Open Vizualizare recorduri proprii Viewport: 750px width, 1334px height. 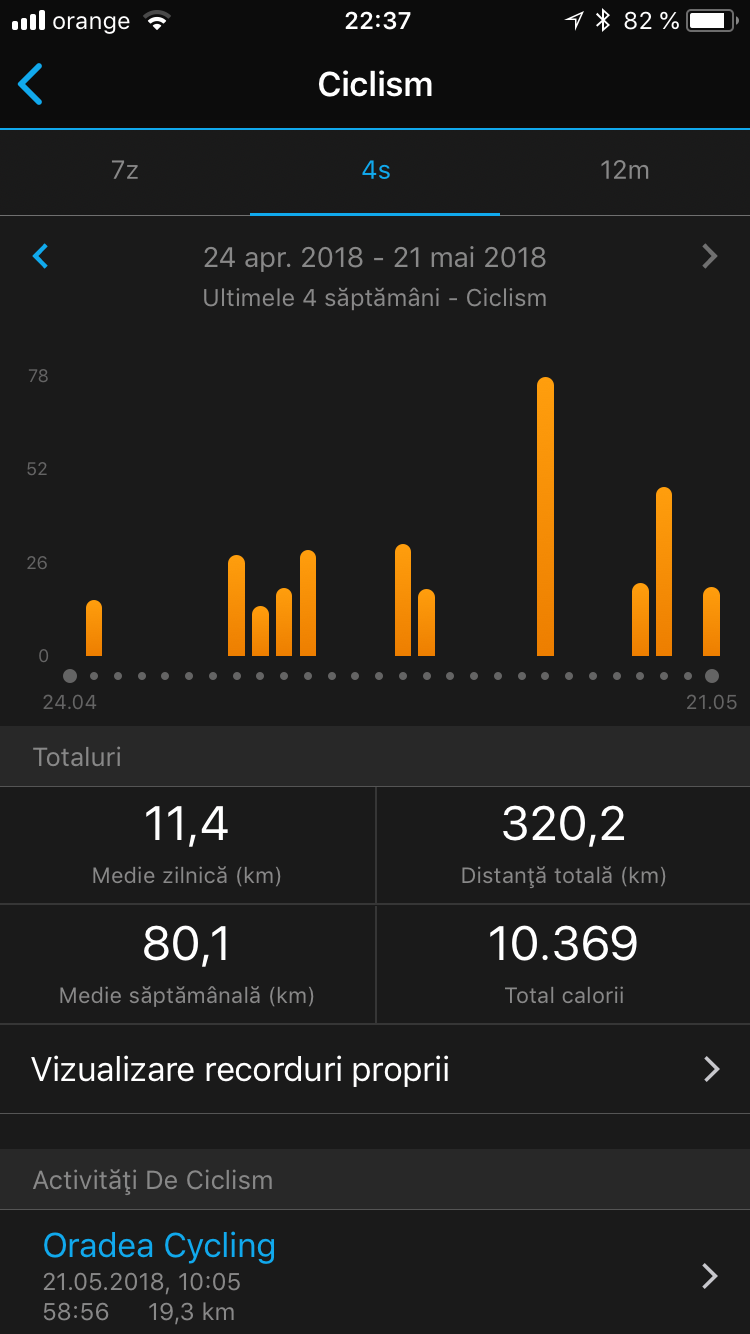pos(375,1070)
